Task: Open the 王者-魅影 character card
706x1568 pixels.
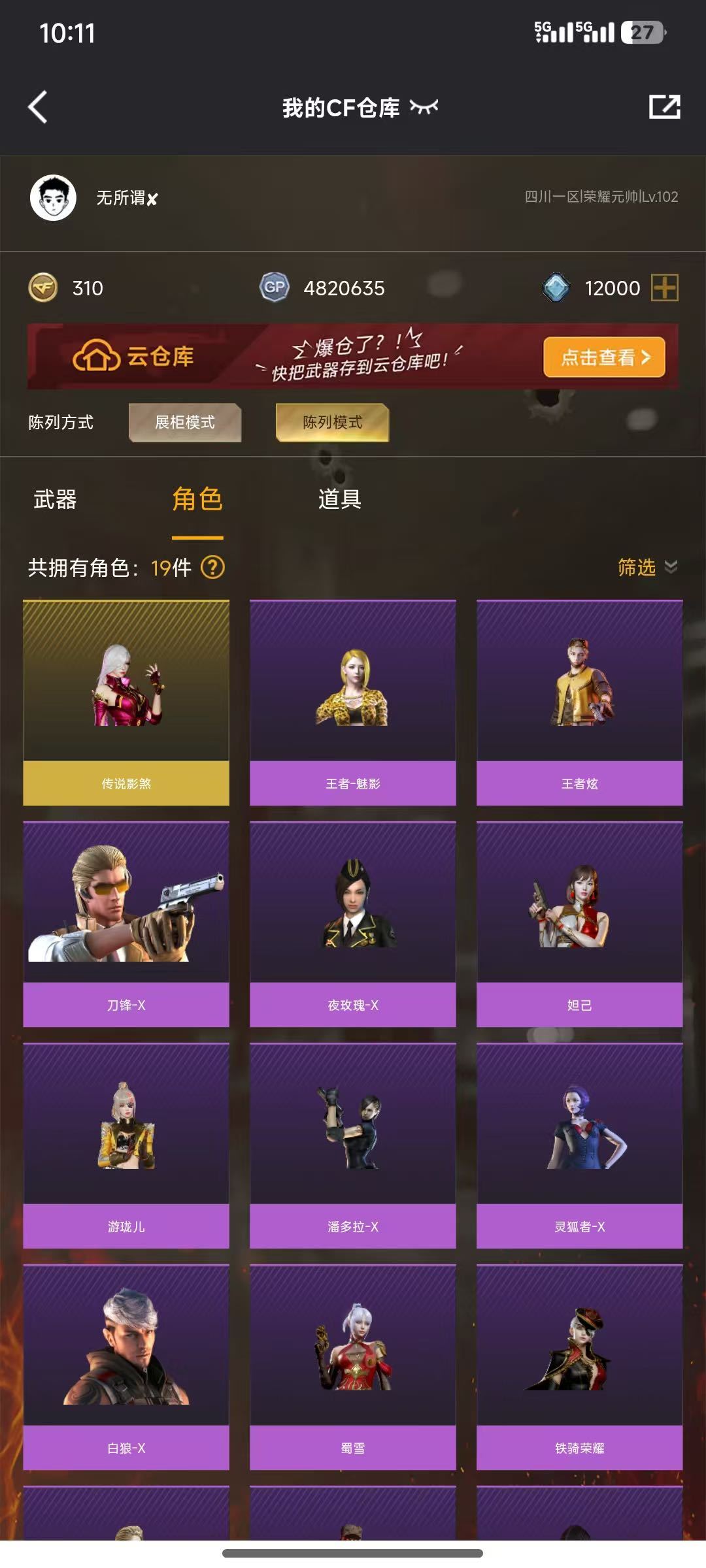Action: pos(353,703)
